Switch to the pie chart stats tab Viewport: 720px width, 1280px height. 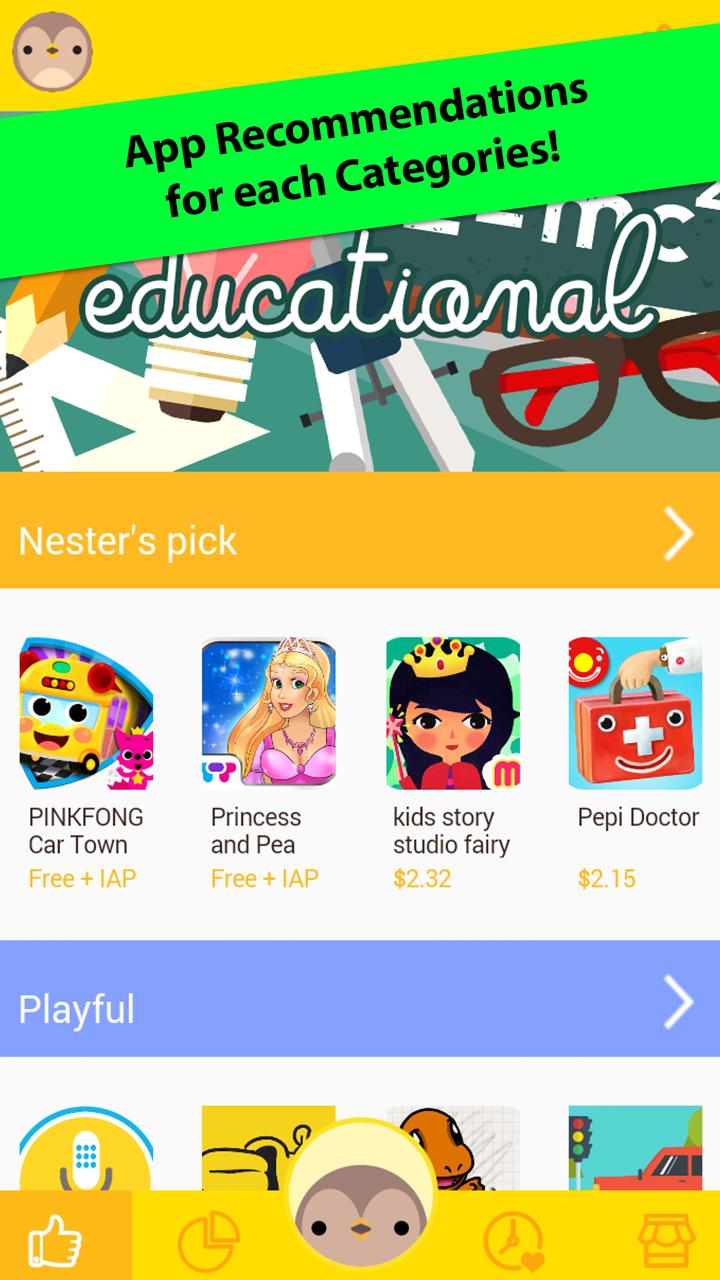click(x=208, y=1241)
